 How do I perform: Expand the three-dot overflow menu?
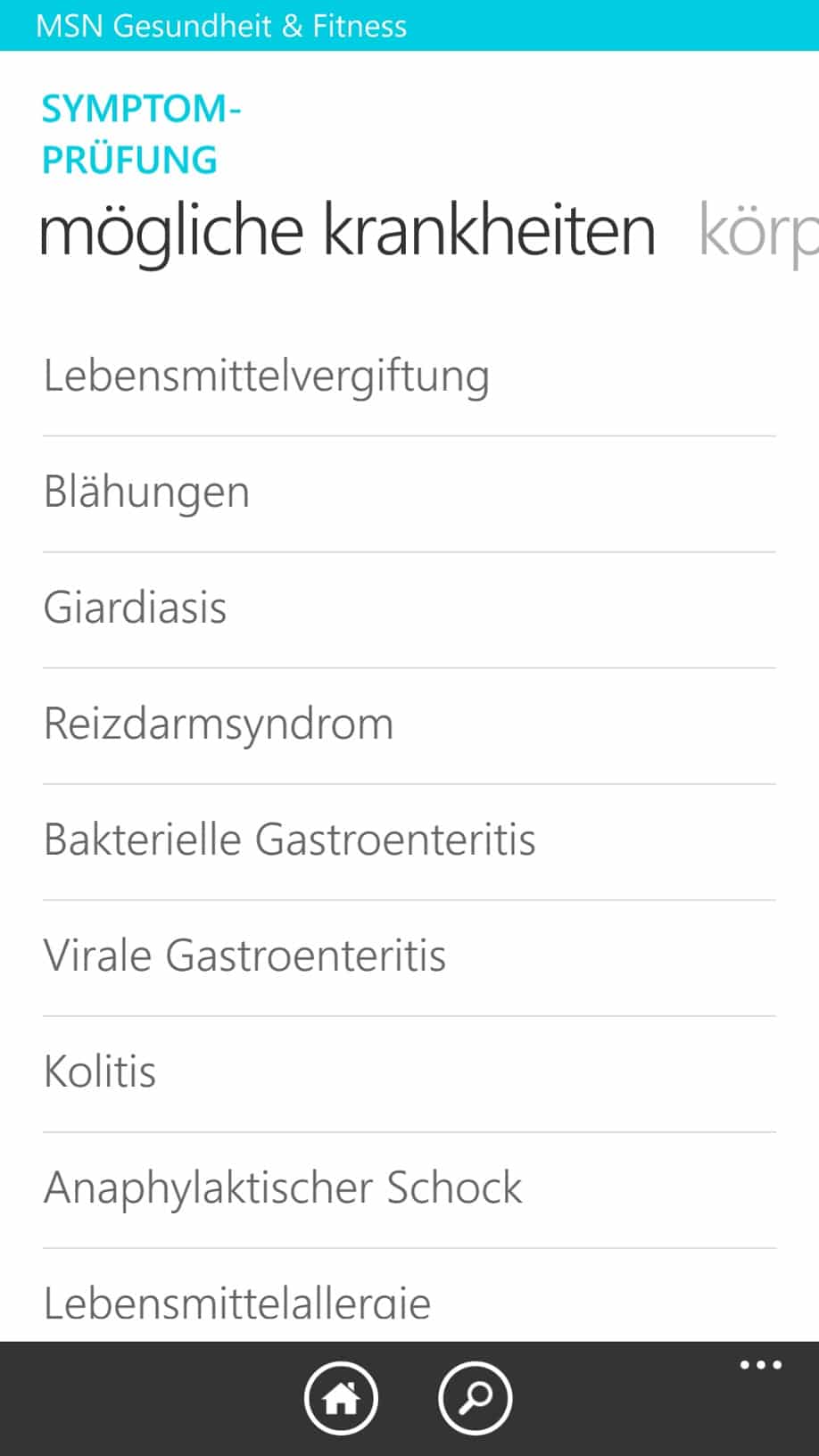click(760, 1365)
